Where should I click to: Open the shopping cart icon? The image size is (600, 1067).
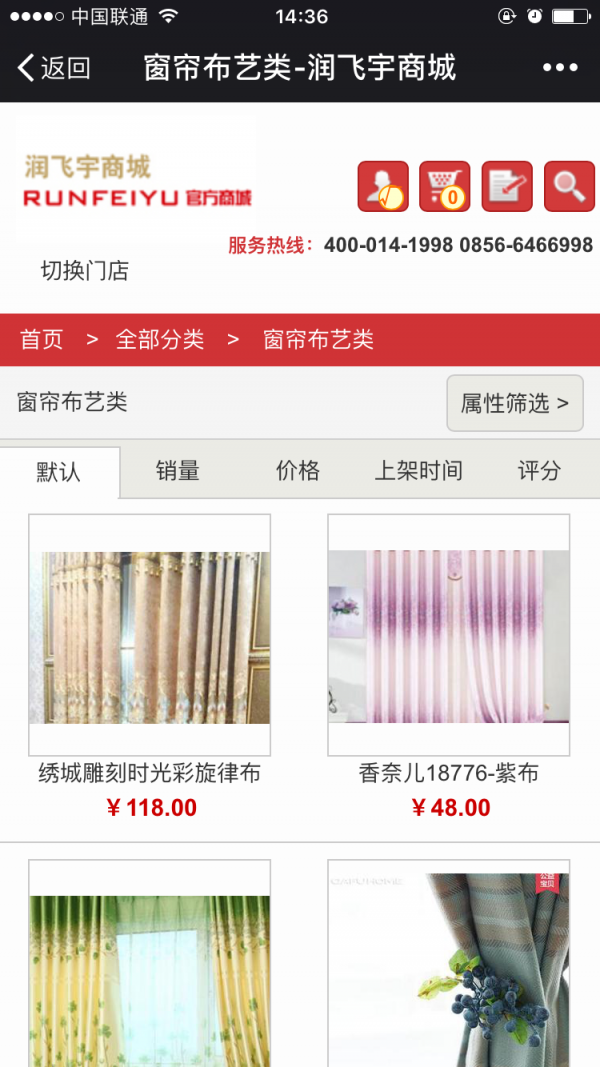[445, 186]
